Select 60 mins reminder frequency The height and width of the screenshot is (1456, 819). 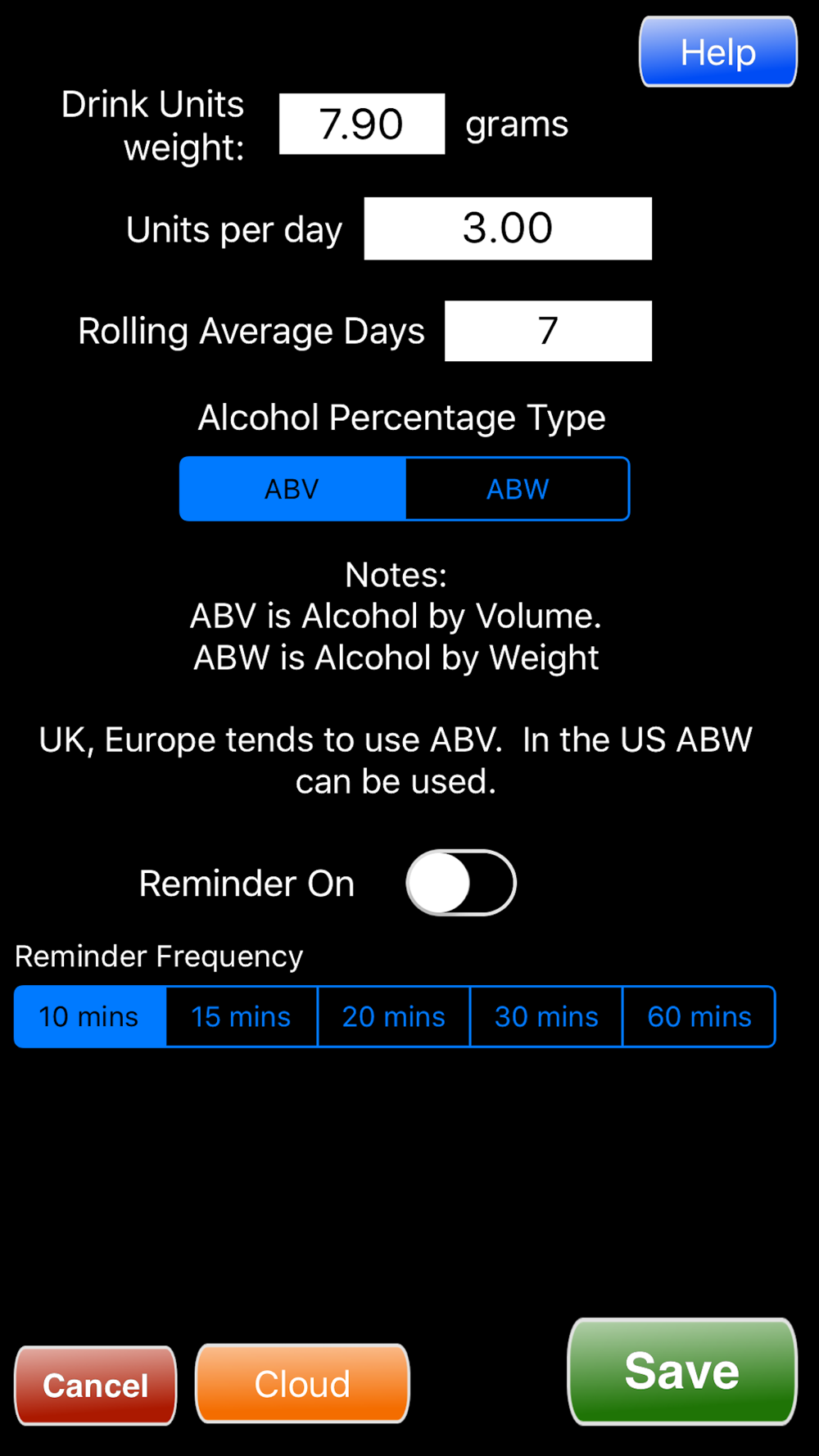pyautogui.click(x=699, y=1017)
